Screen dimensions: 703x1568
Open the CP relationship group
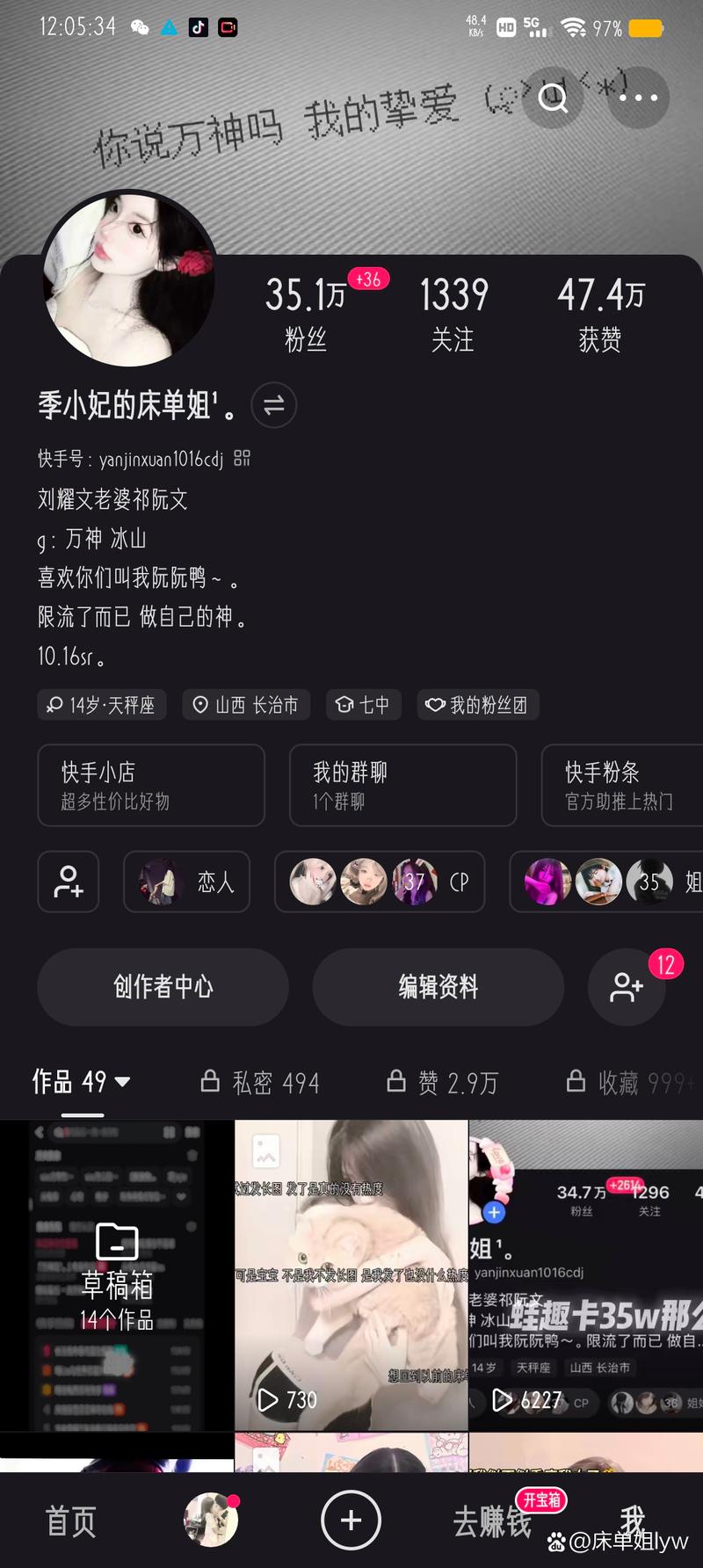pyautogui.click(x=380, y=882)
